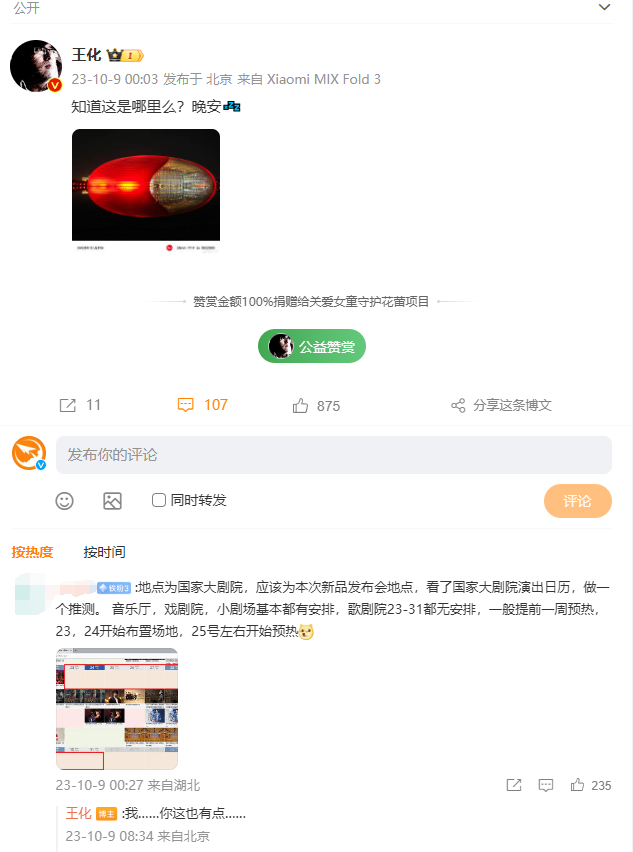This screenshot has width=633, height=852.
Task: Switch to the 按热度 sort tab
Action: tap(32, 552)
